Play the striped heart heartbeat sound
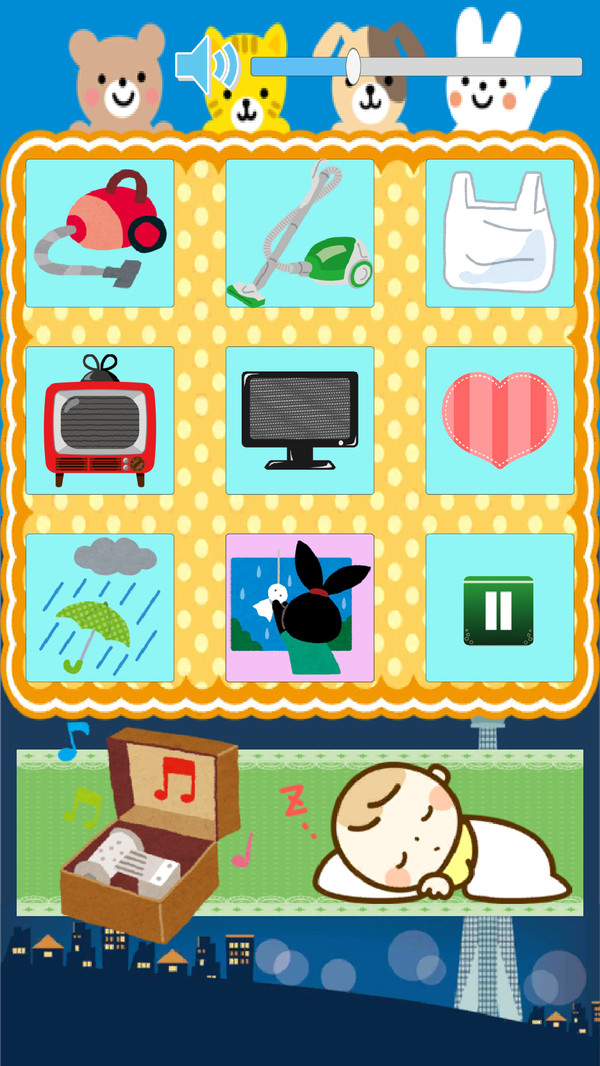Viewport: 600px width, 1066px height. pos(499,420)
